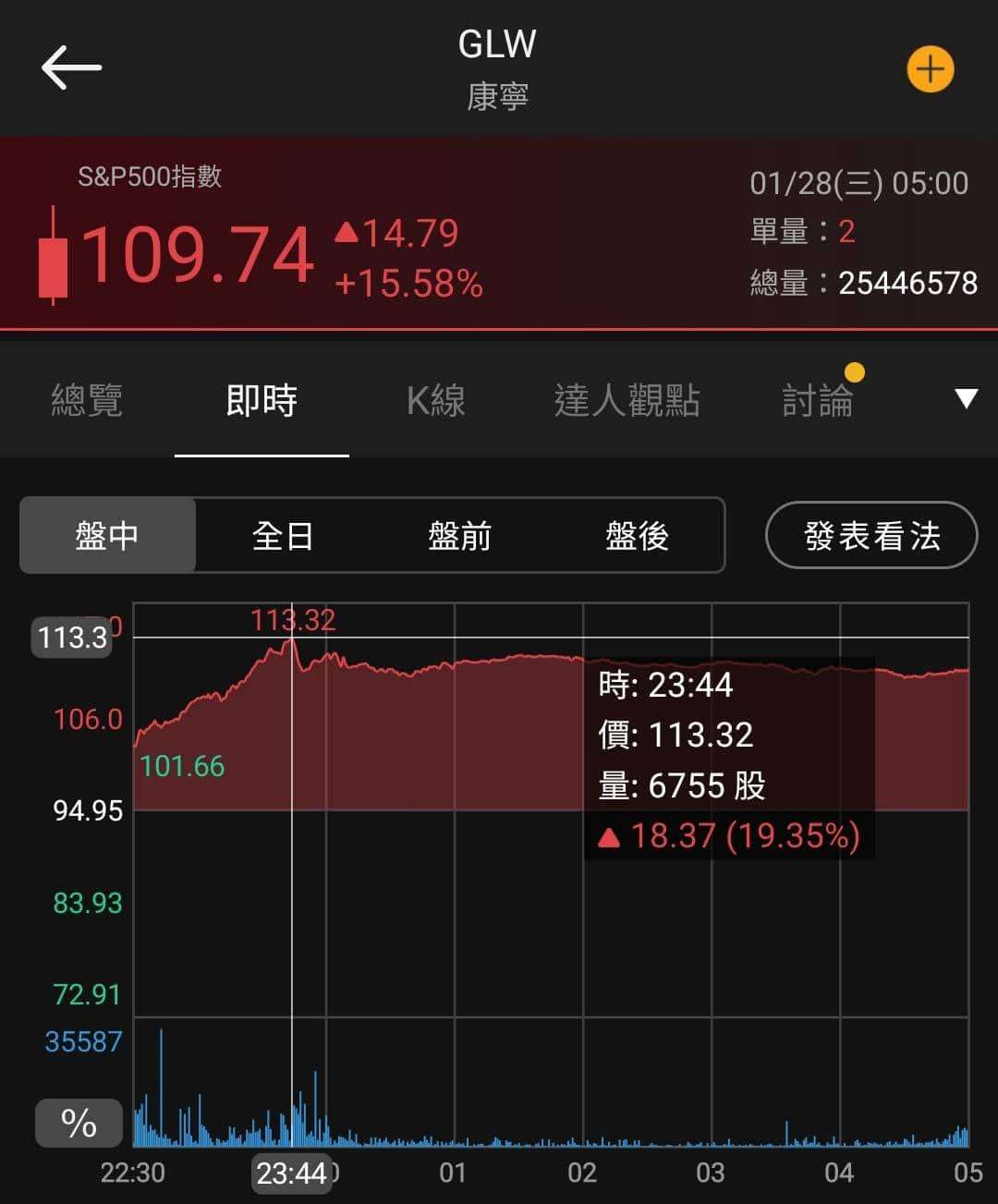Open the K線 candlestick chart tab
The image size is (998, 1204).
pyautogui.click(x=433, y=401)
